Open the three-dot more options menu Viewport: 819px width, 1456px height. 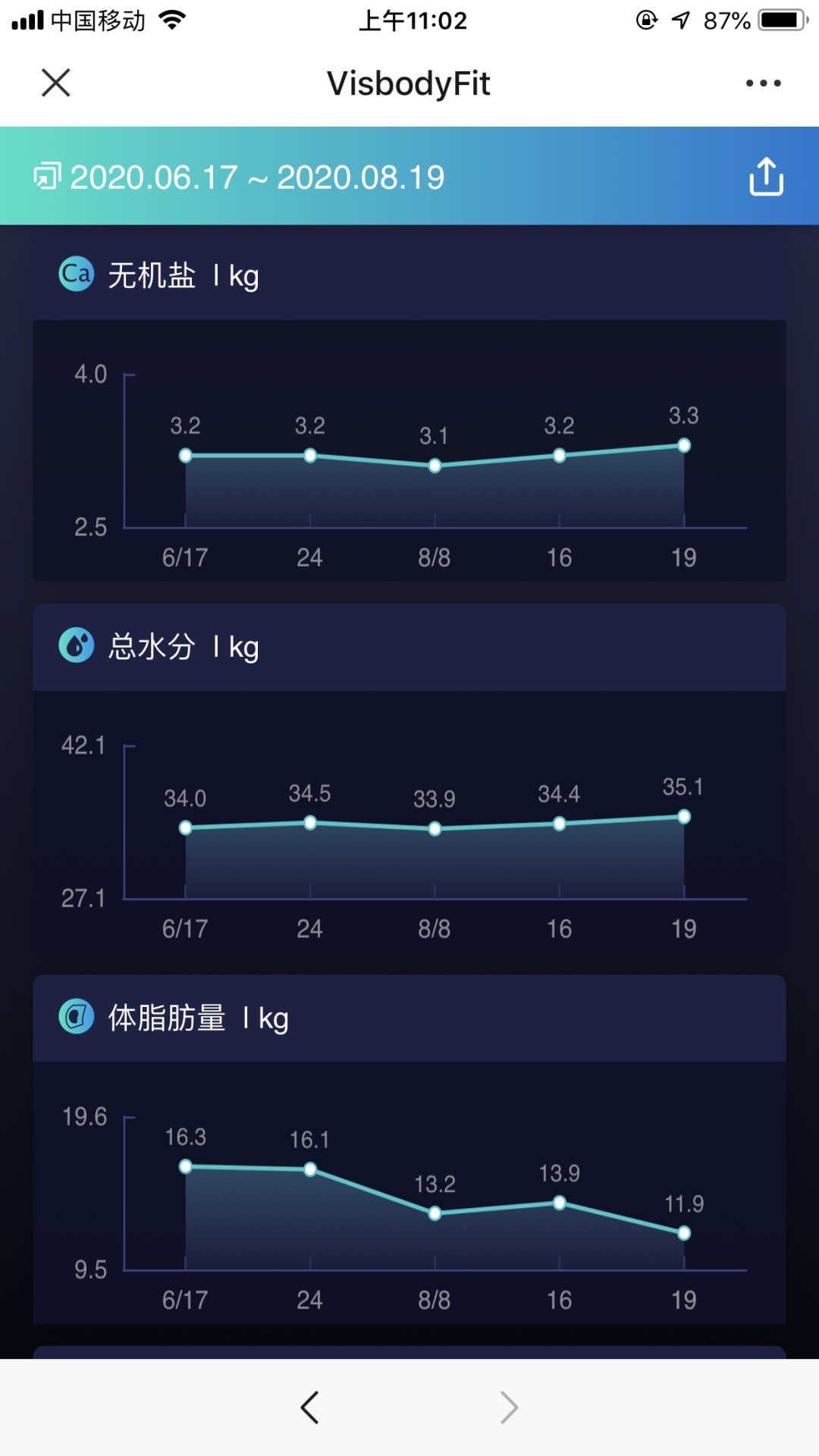click(763, 83)
